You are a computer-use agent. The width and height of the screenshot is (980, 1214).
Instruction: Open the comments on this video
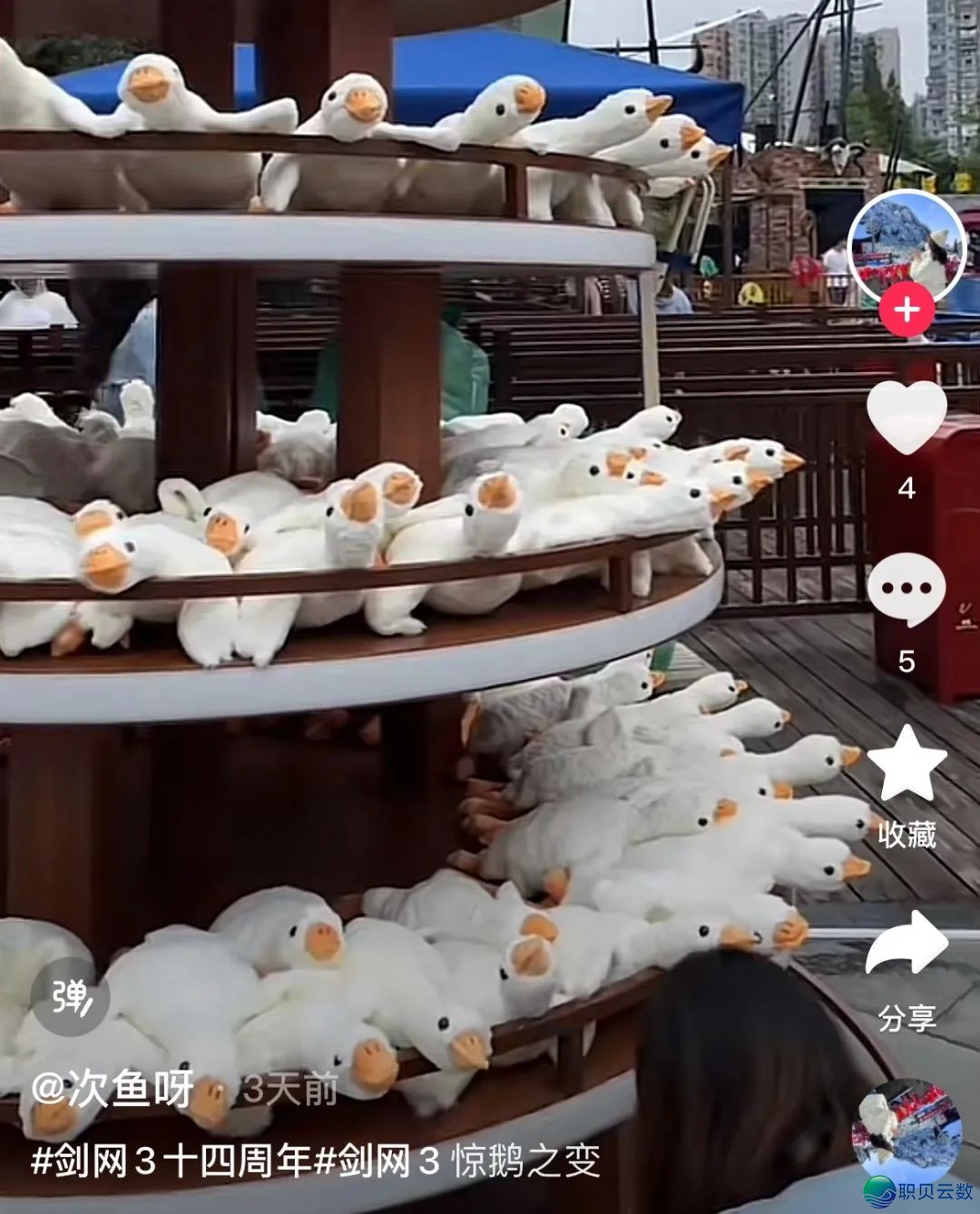(x=906, y=590)
